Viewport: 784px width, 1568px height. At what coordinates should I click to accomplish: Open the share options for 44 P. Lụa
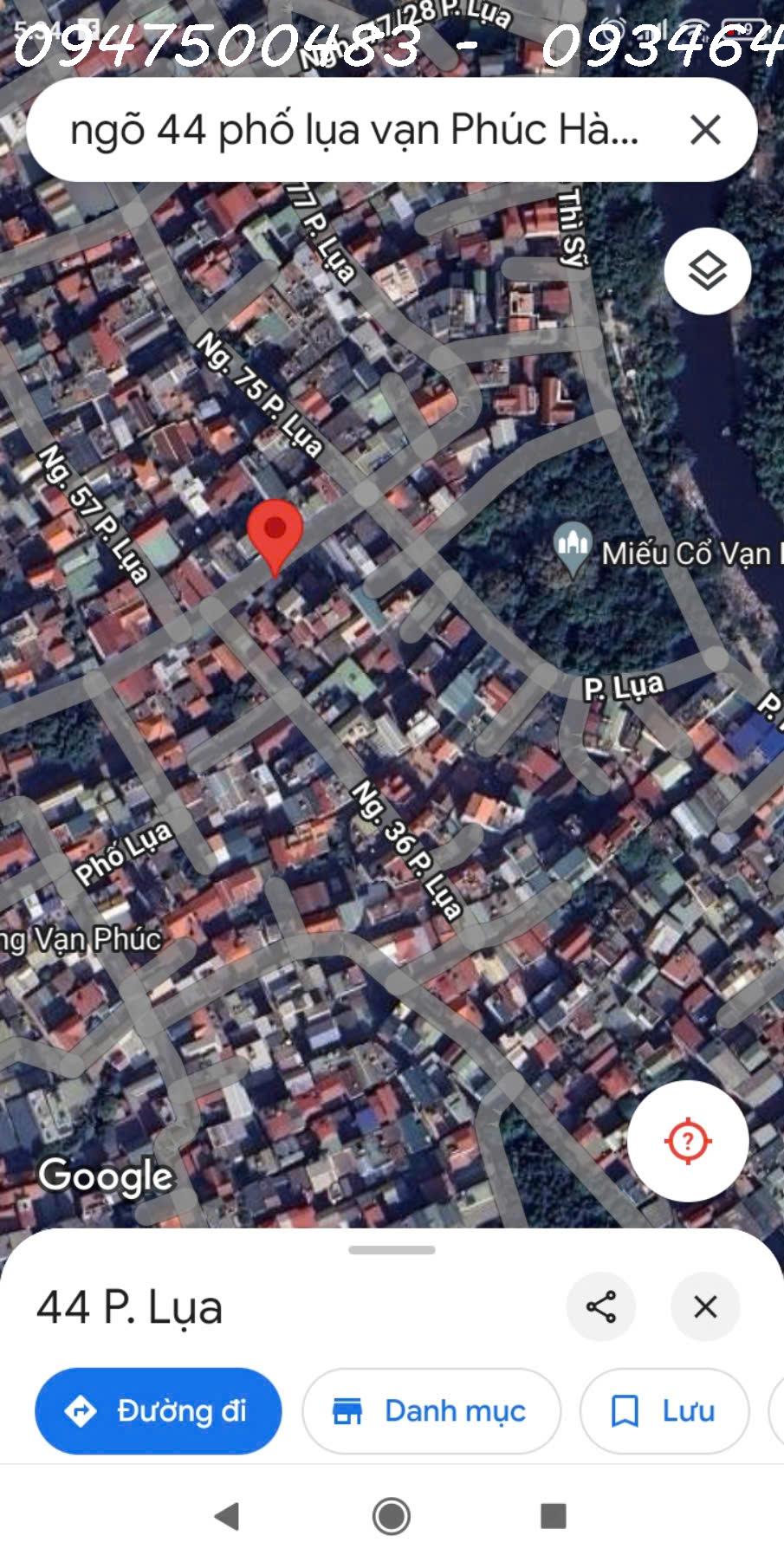pos(601,1307)
